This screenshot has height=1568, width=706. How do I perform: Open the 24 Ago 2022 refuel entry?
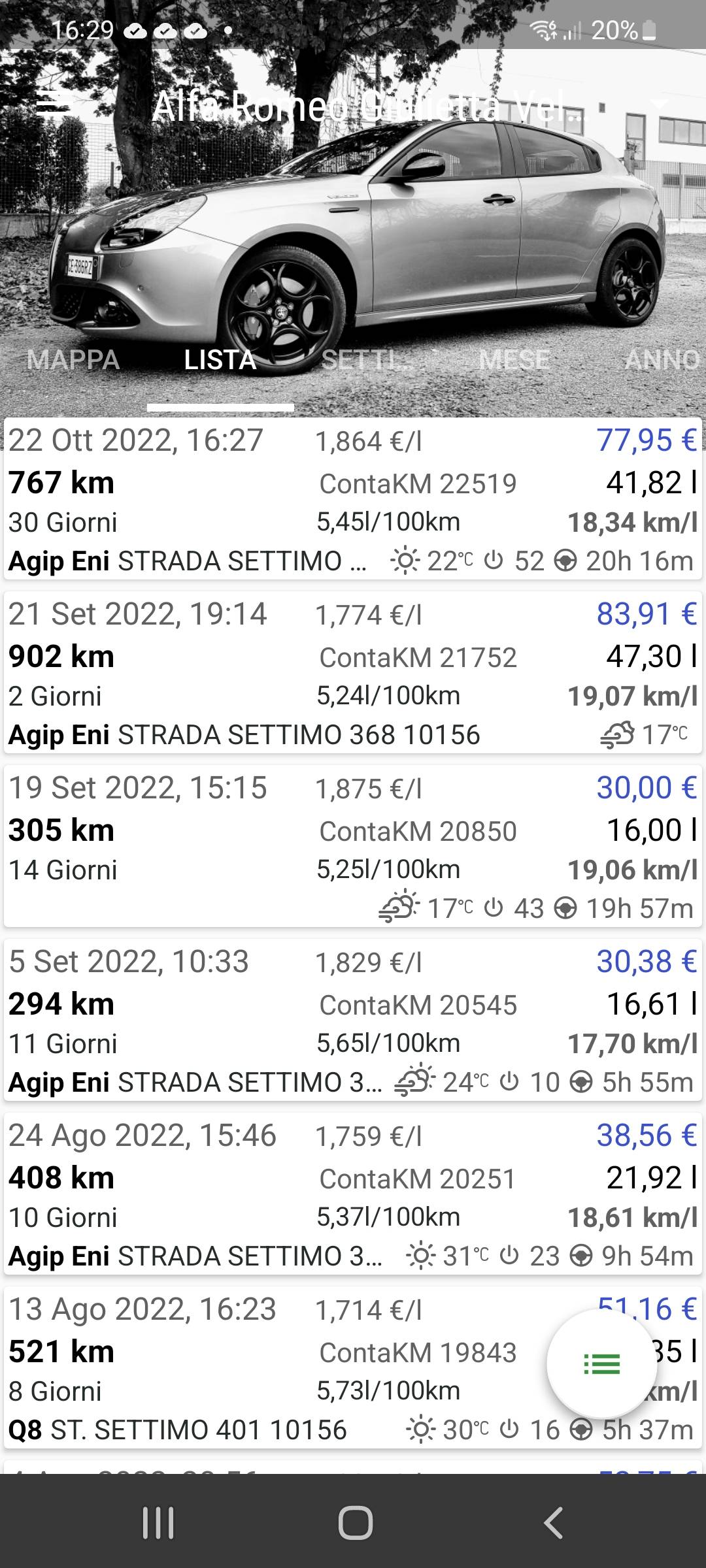353,1194
